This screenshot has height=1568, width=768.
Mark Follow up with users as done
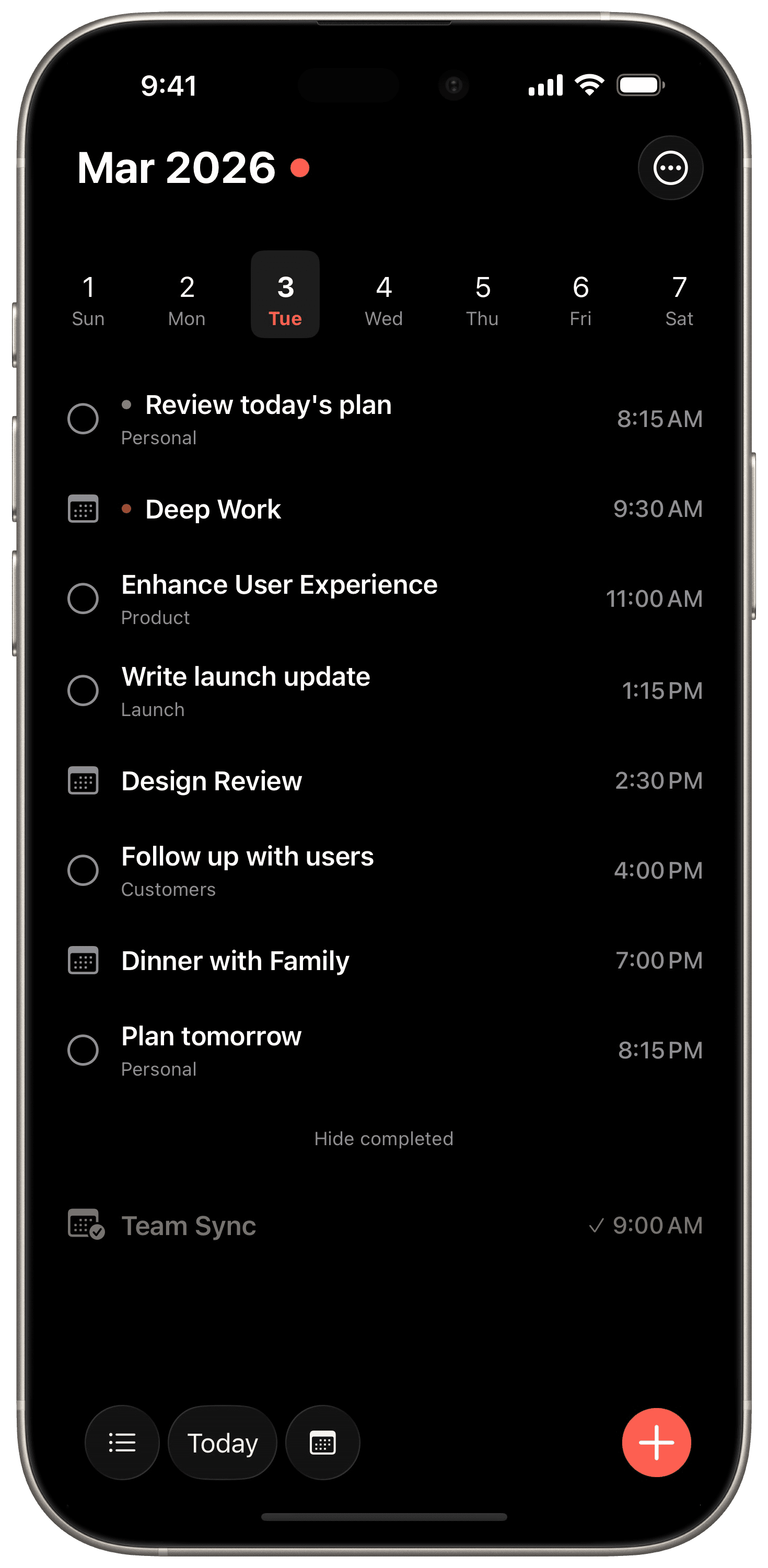tap(84, 870)
